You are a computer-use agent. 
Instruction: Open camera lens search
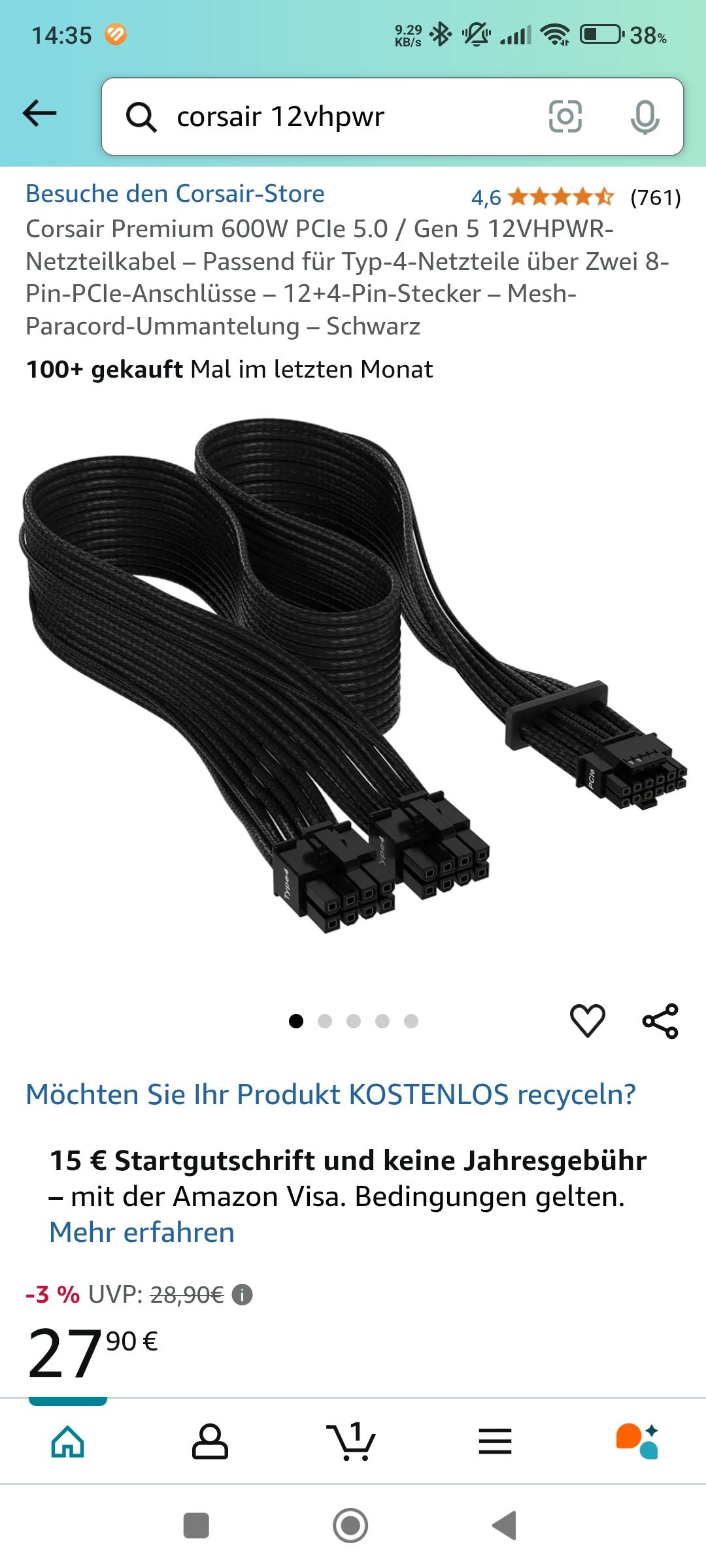click(x=565, y=117)
